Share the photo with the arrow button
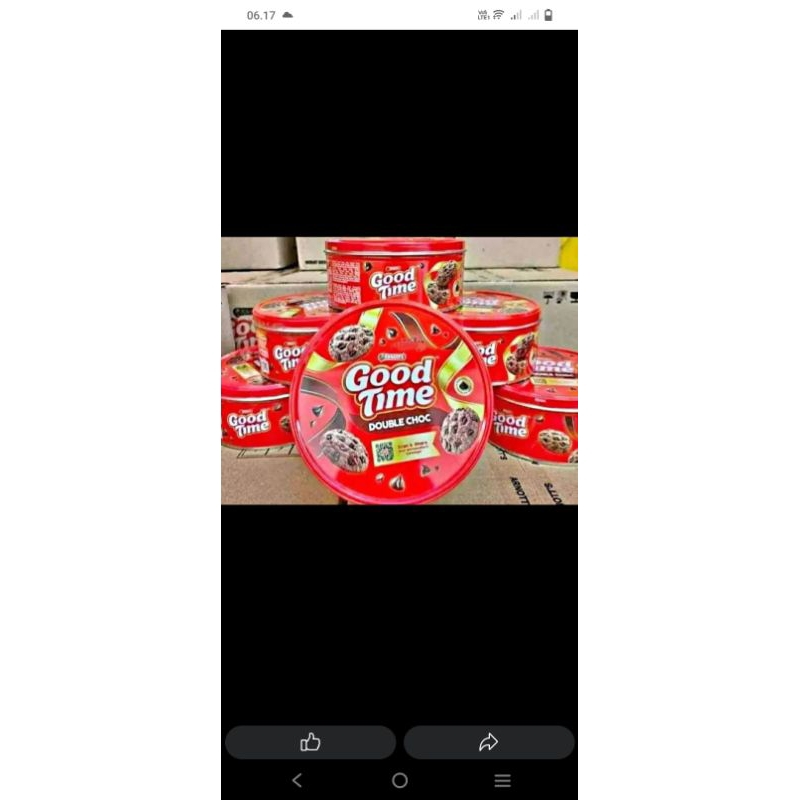 click(x=489, y=742)
